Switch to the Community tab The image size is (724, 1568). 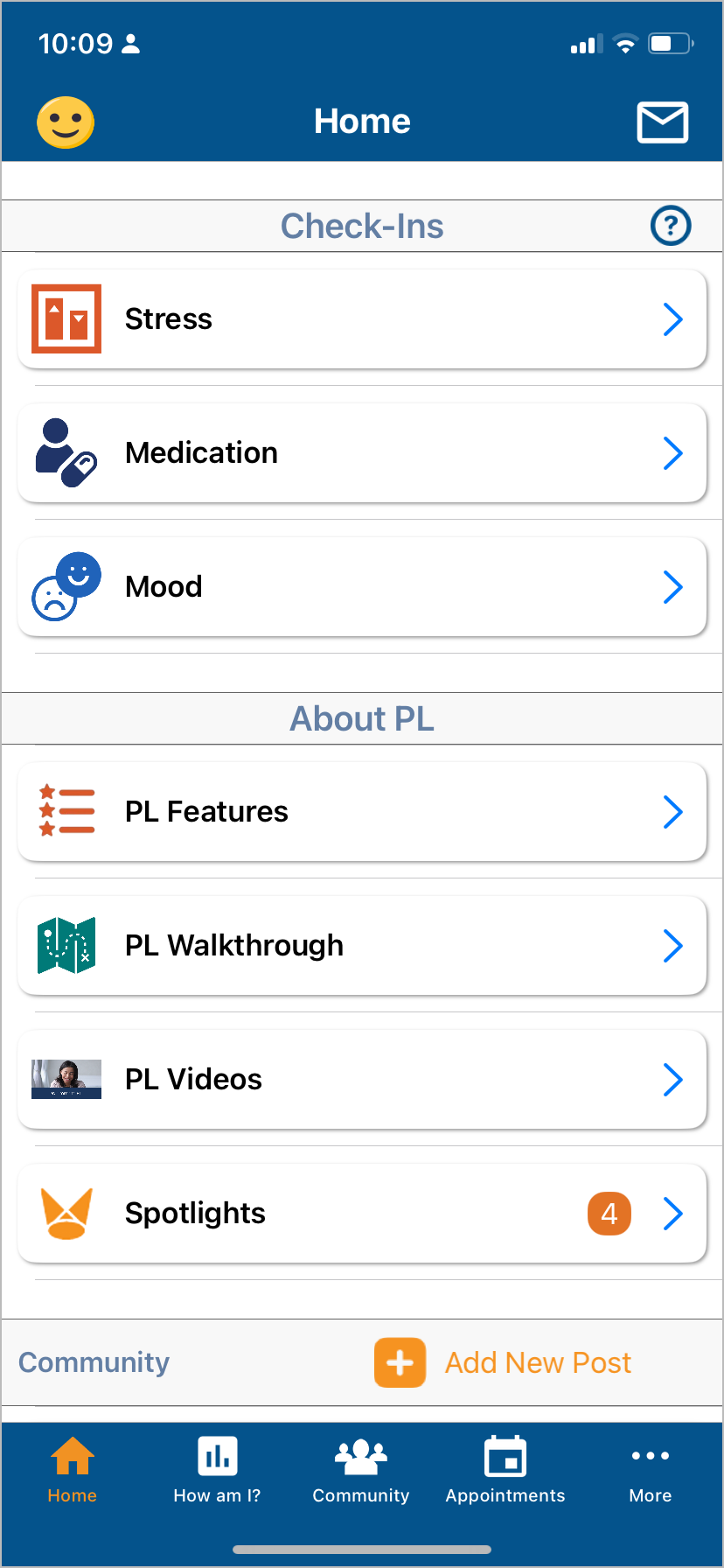point(361,1470)
